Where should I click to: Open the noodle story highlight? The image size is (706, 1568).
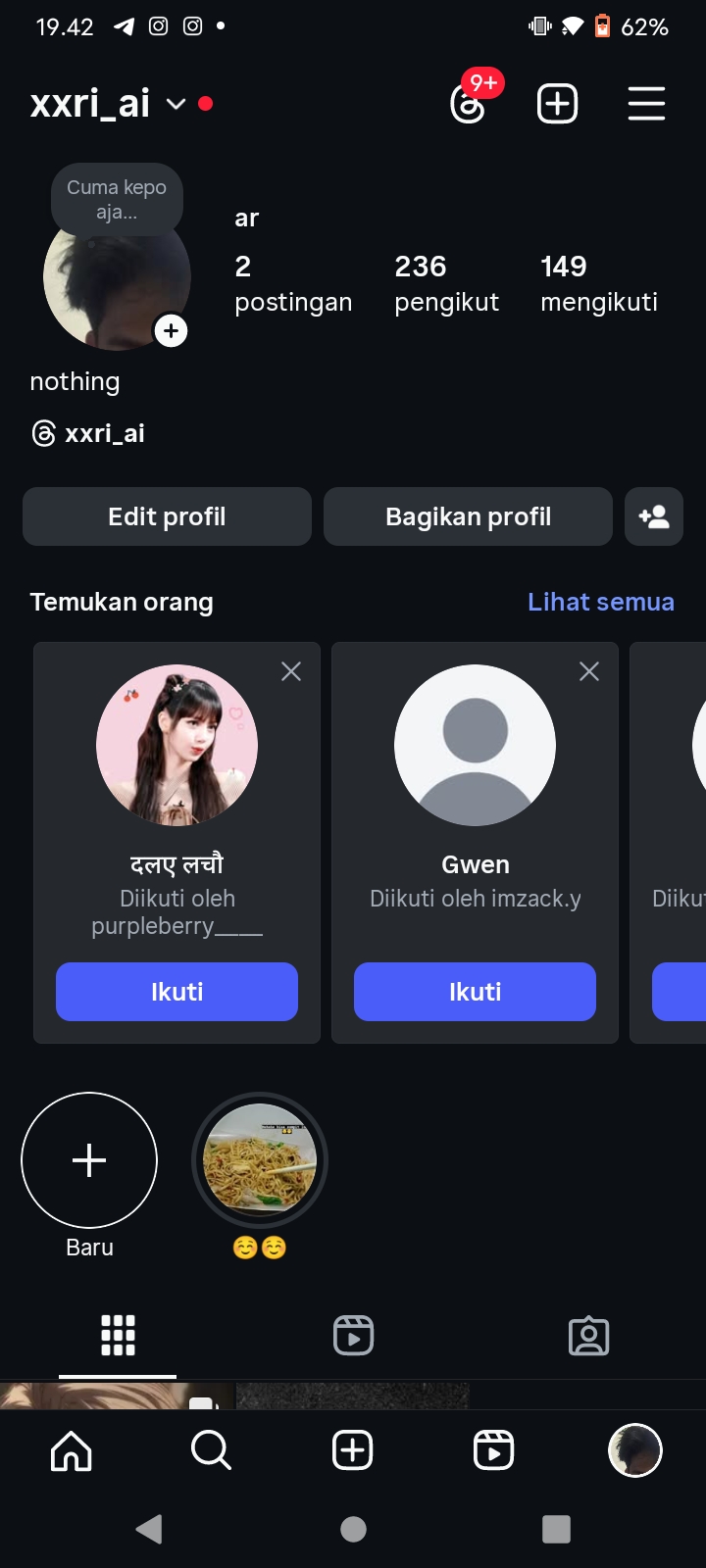260,1160
